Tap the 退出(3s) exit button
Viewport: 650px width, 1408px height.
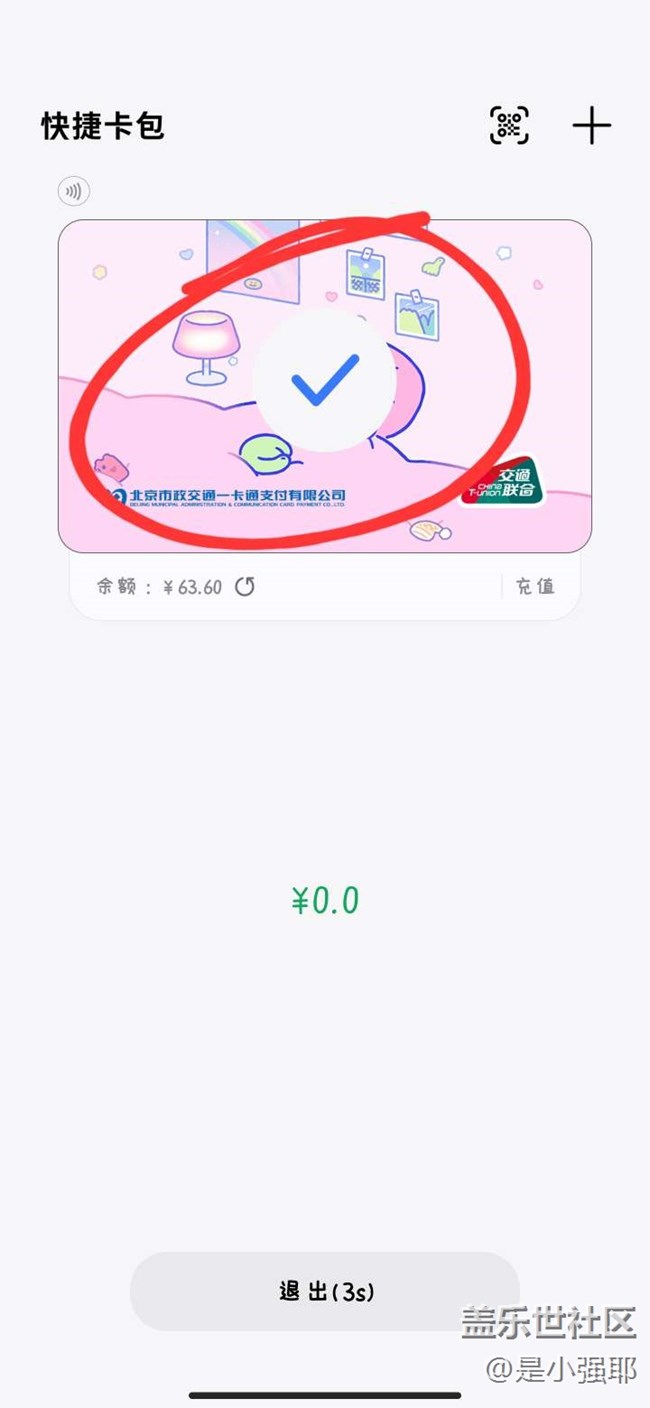[325, 1291]
